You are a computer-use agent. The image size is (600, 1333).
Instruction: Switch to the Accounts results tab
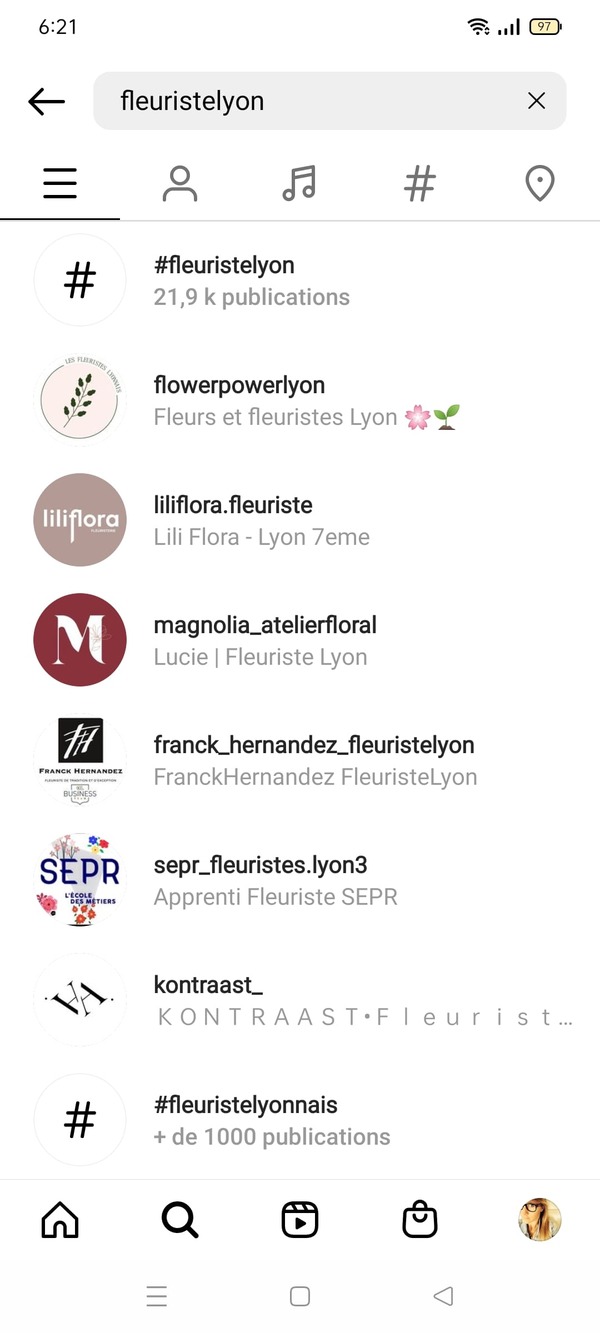tap(180, 183)
